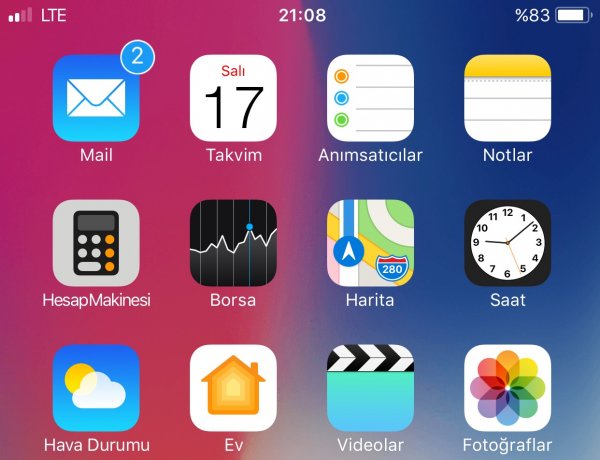The image size is (600, 460).
Task: Launch the Videolar app
Action: click(370, 388)
